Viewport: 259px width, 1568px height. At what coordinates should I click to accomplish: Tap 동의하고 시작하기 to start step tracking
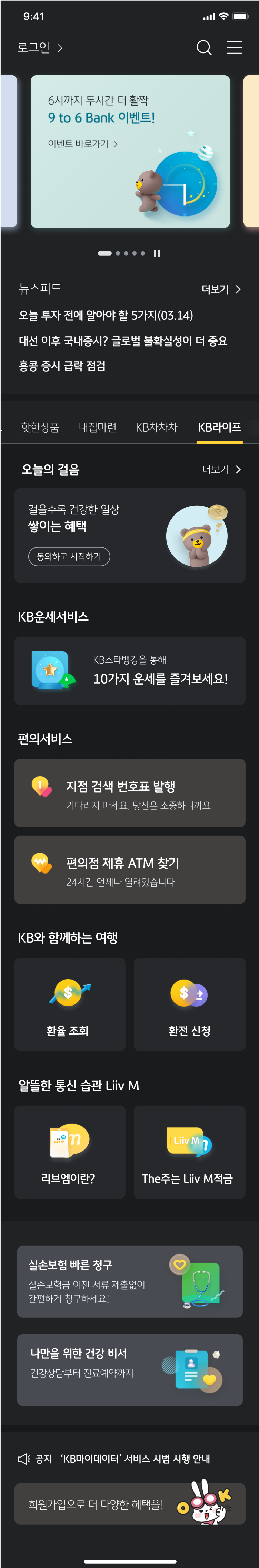tap(69, 556)
